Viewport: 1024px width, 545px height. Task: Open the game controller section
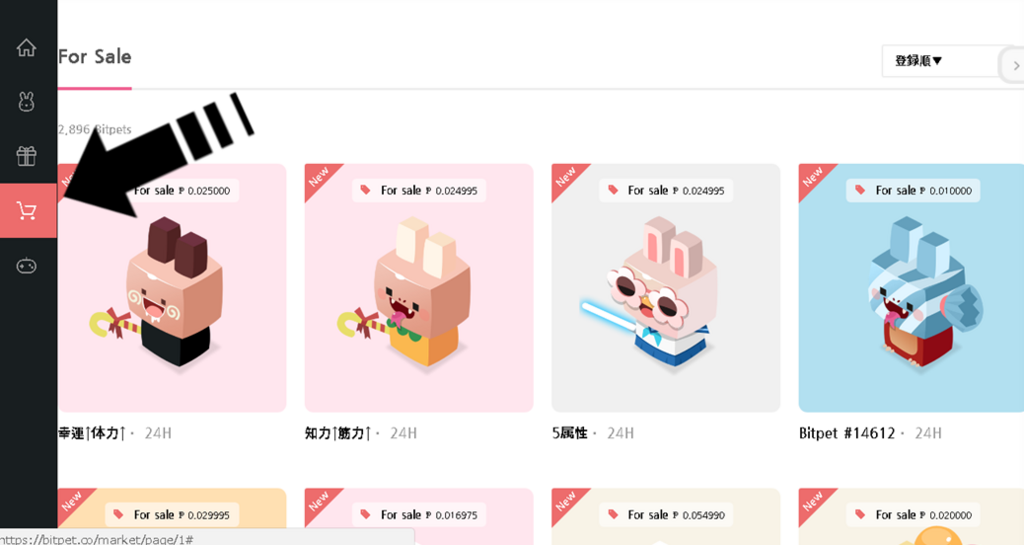point(27,265)
